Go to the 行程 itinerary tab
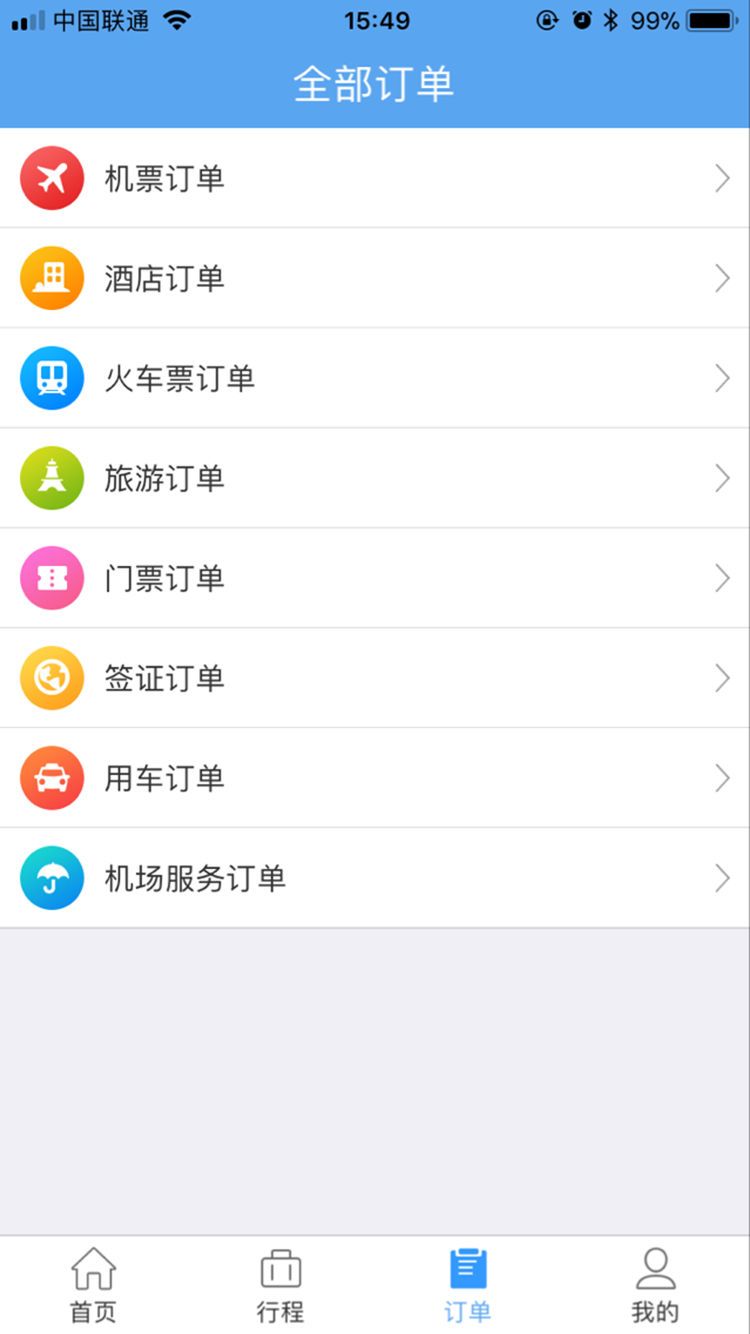This screenshot has height=1334, width=750. (x=281, y=1286)
